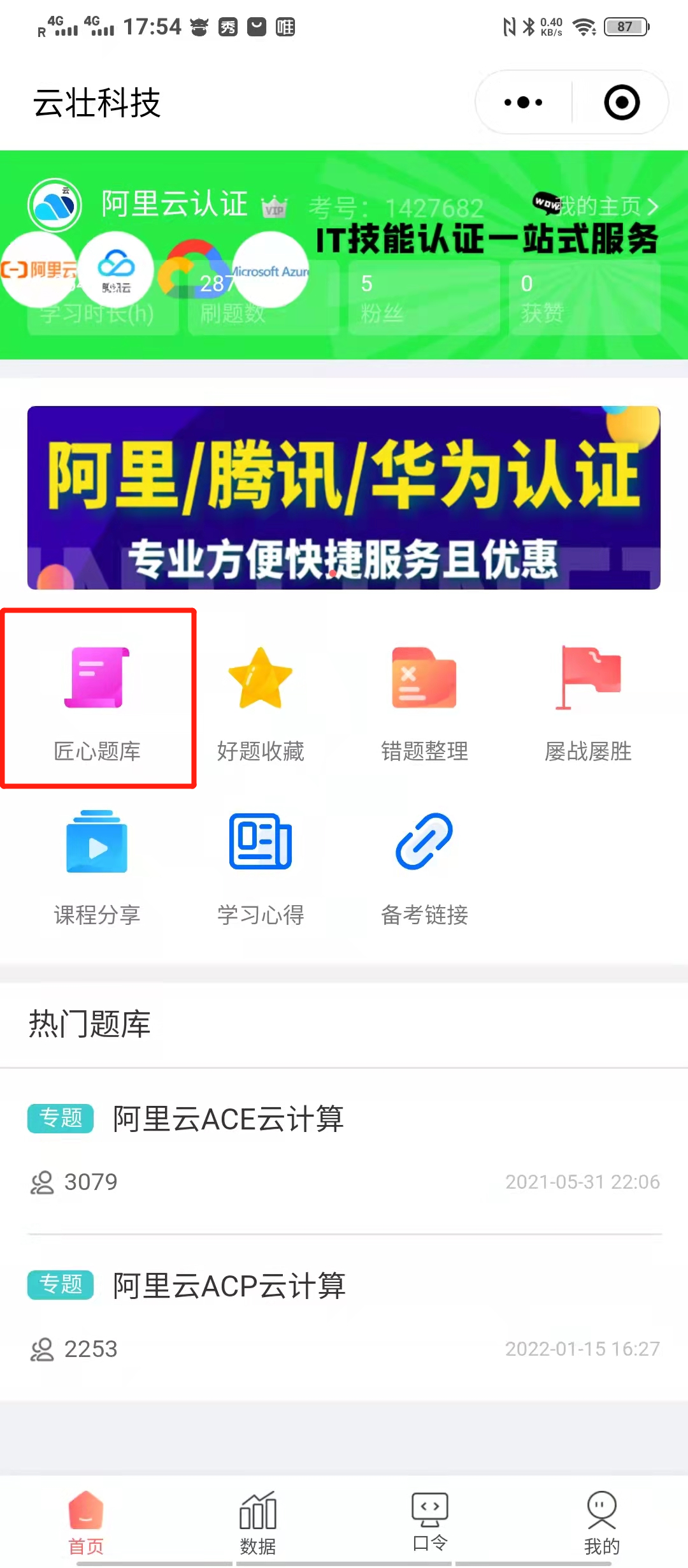Open 匠心题库 question bank
Image resolution: width=688 pixels, height=1568 pixels.
(x=97, y=701)
